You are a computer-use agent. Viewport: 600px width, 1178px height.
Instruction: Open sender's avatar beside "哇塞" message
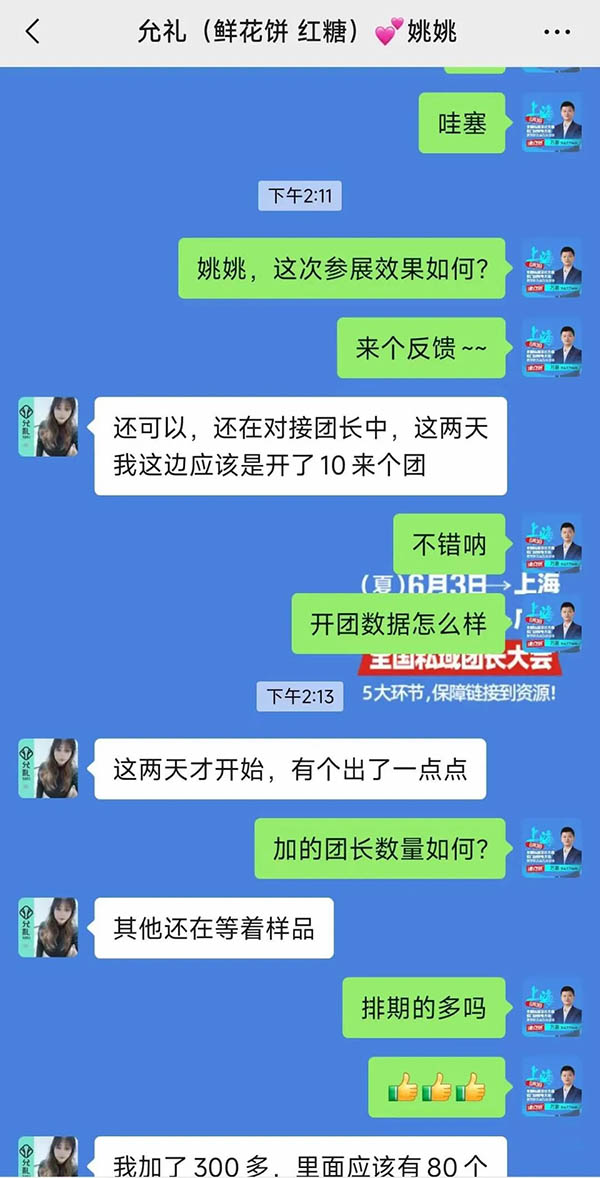coord(551,124)
